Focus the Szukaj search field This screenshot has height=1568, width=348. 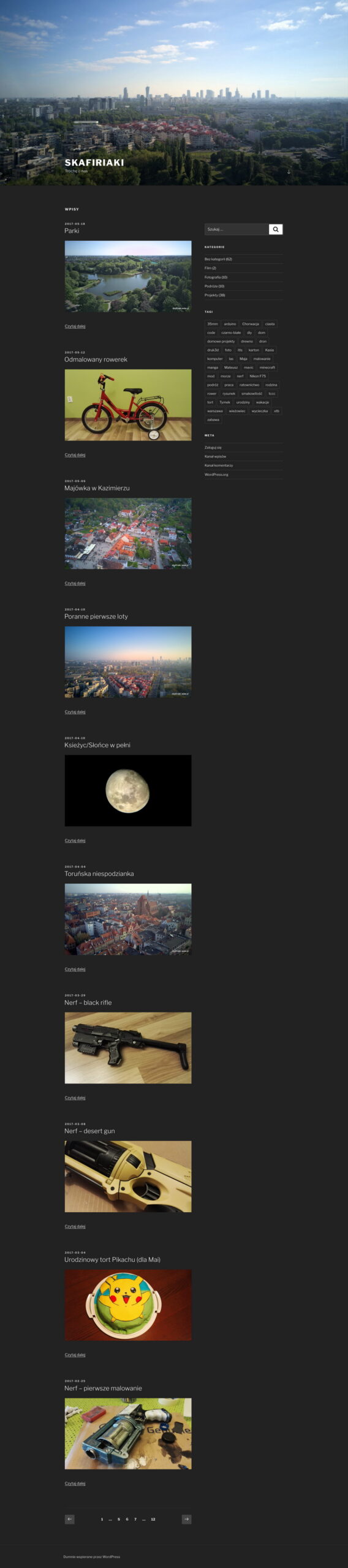pyautogui.click(x=236, y=229)
